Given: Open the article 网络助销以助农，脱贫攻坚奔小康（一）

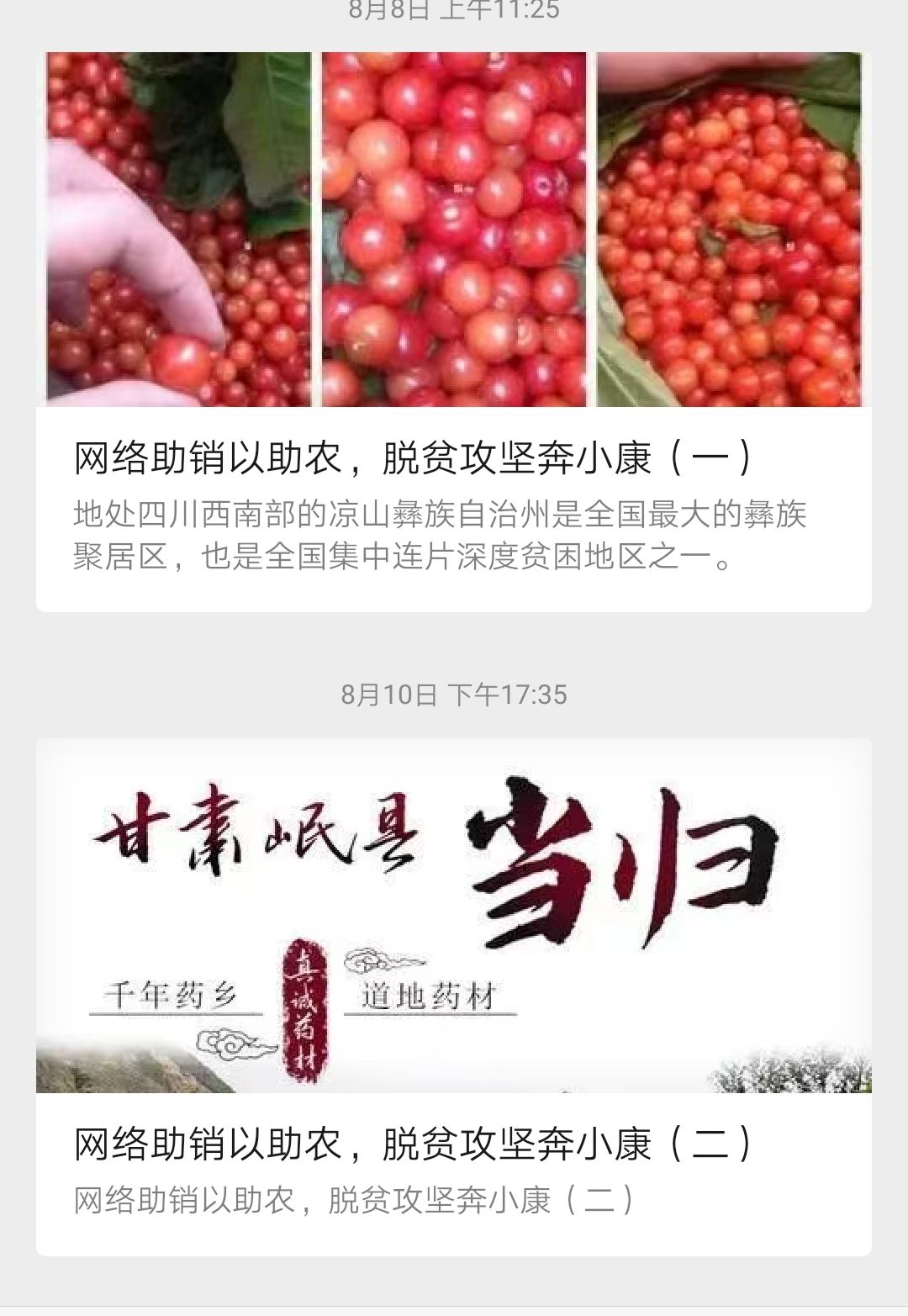Looking at the screenshot, I should point(412,459).
